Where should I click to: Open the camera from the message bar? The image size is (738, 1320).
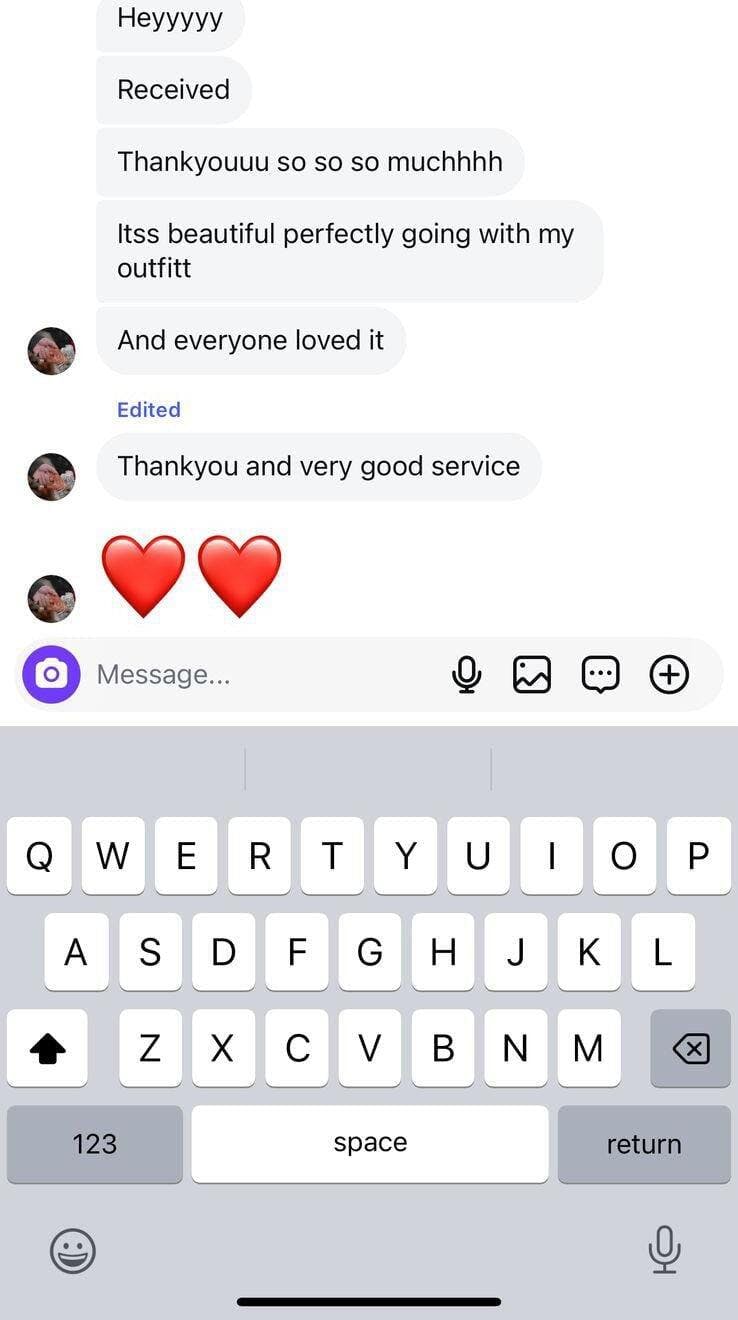click(51, 674)
